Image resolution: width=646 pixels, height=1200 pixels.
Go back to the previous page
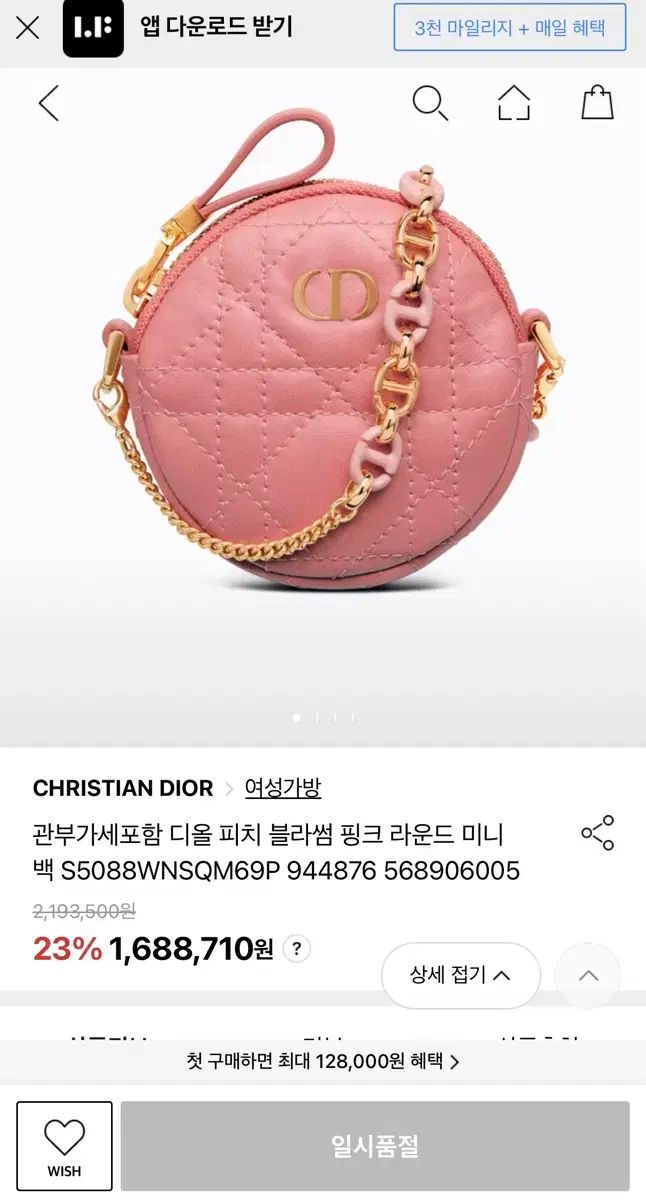(48, 103)
